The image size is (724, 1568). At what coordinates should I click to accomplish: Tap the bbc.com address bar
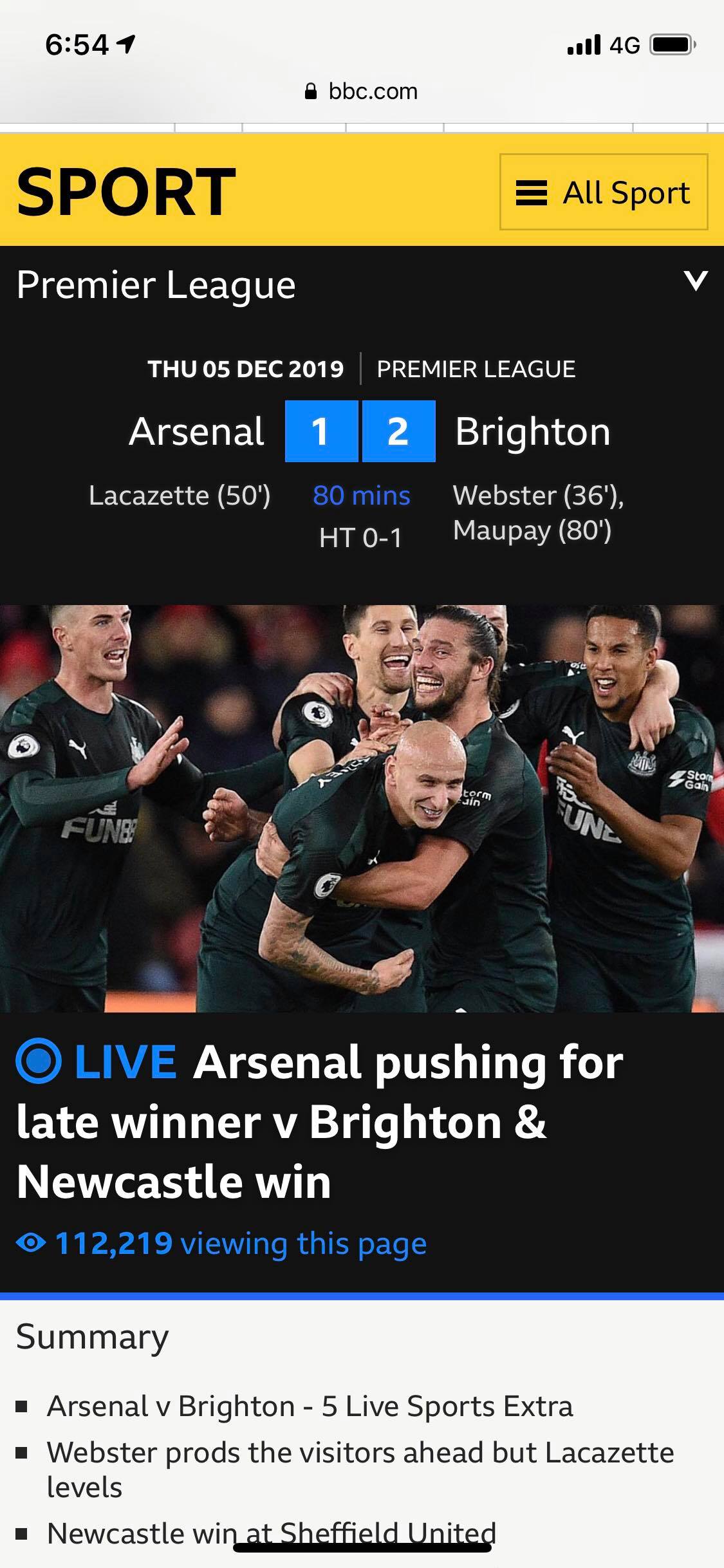click(362, 91)
